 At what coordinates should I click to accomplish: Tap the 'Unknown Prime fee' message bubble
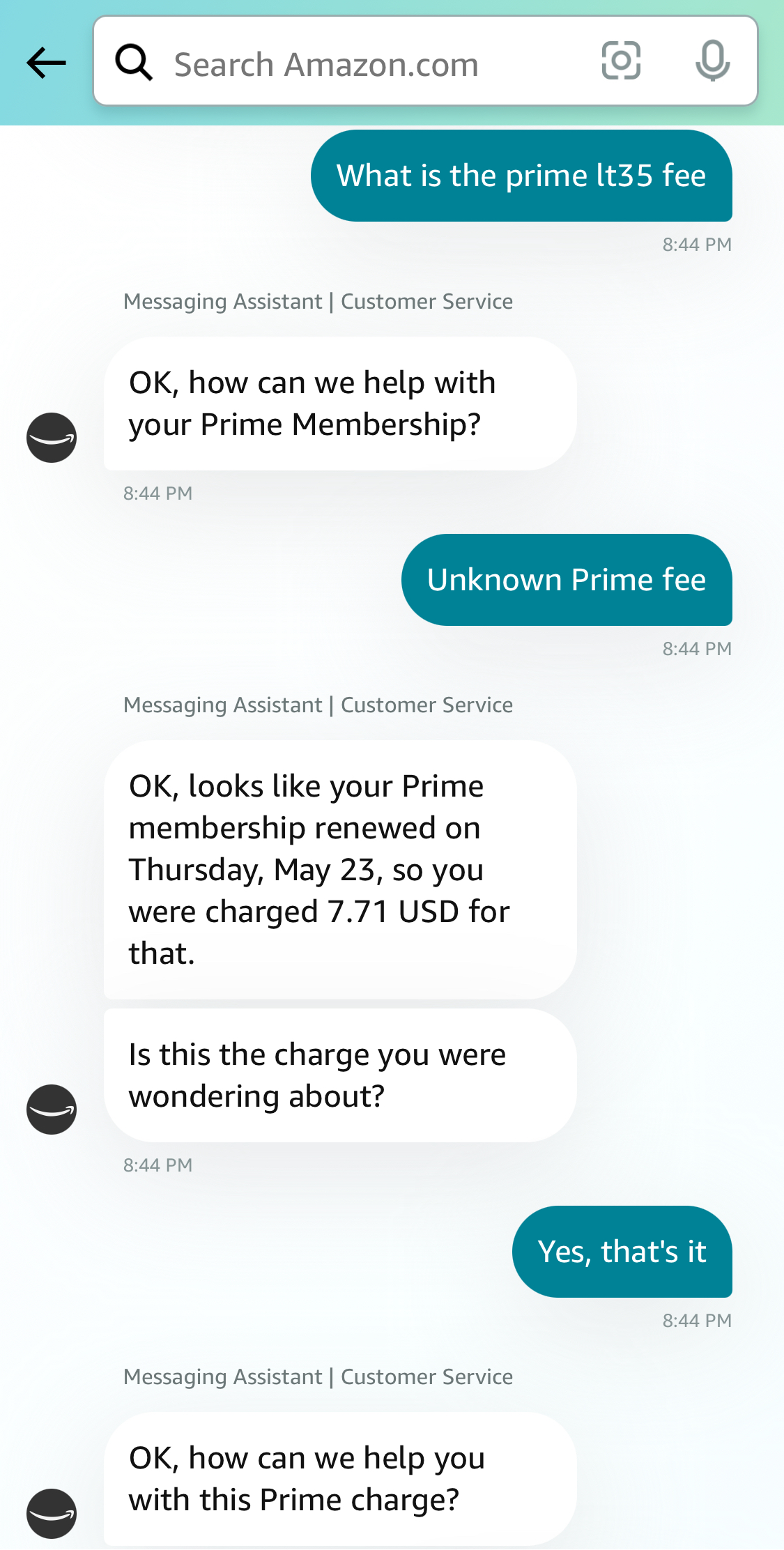point(567,580)
